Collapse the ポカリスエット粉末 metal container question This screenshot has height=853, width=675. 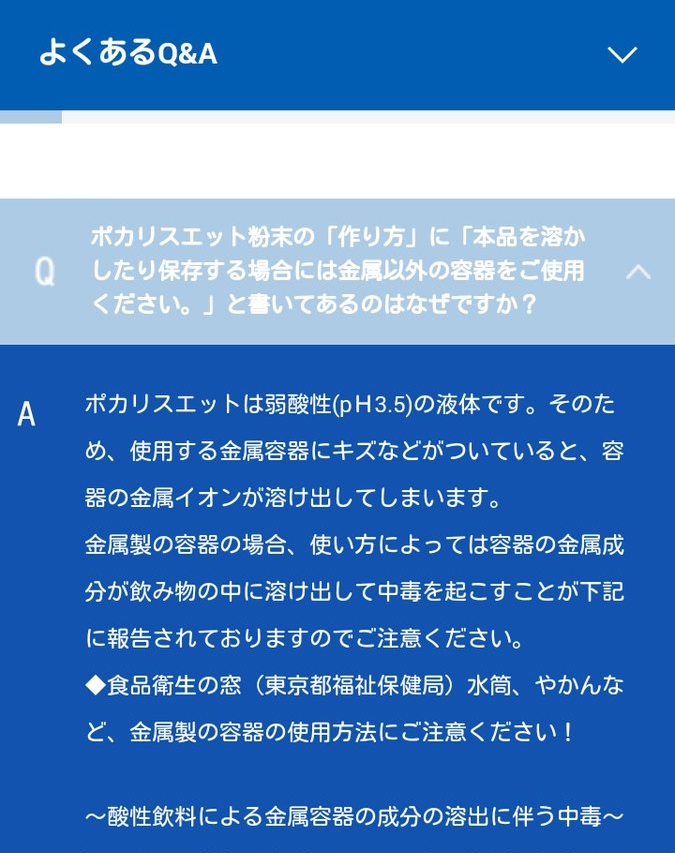pos(637,271)
